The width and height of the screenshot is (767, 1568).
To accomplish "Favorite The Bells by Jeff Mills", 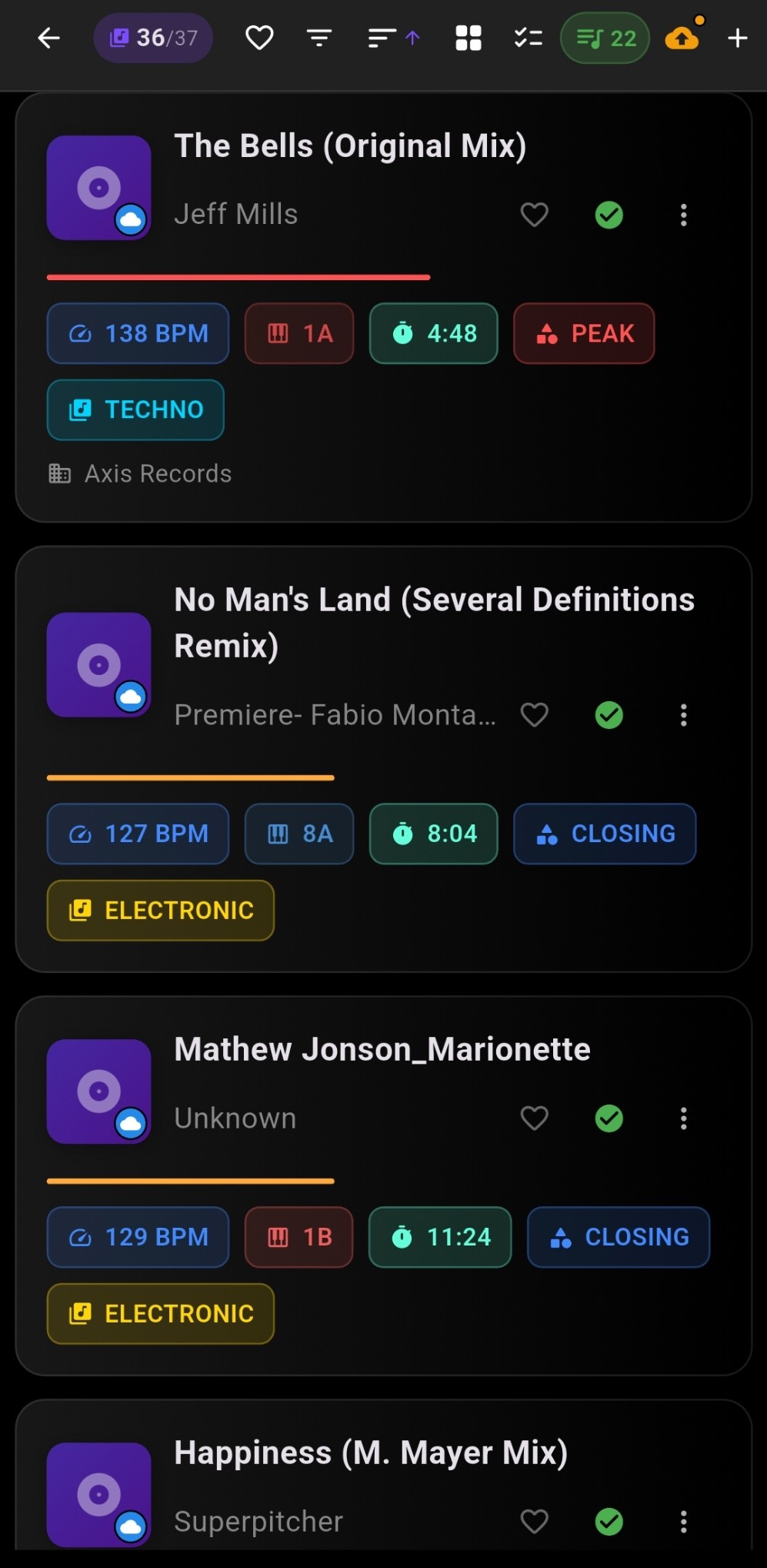I will (534, 215).
